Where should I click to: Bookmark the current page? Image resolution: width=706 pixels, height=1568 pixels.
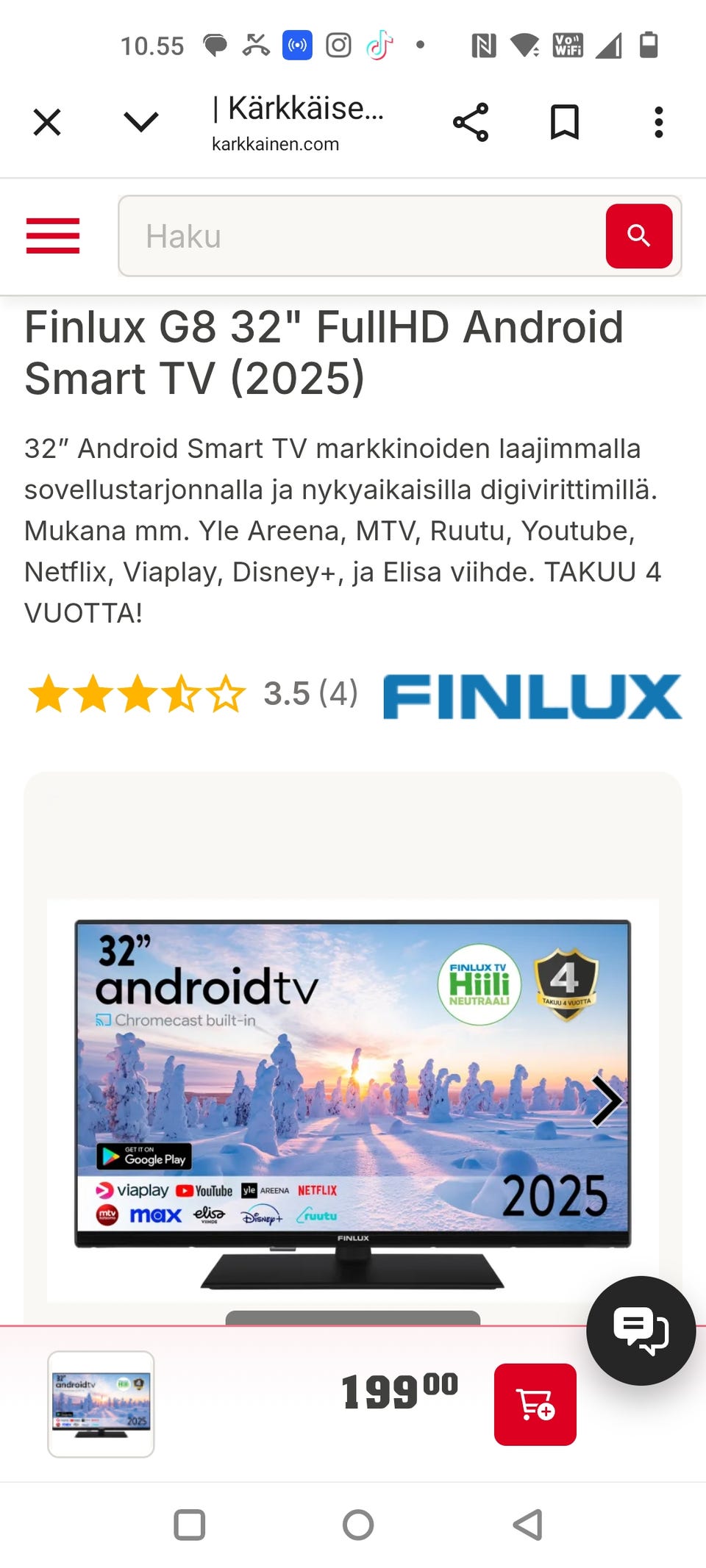tap(565, 122)
